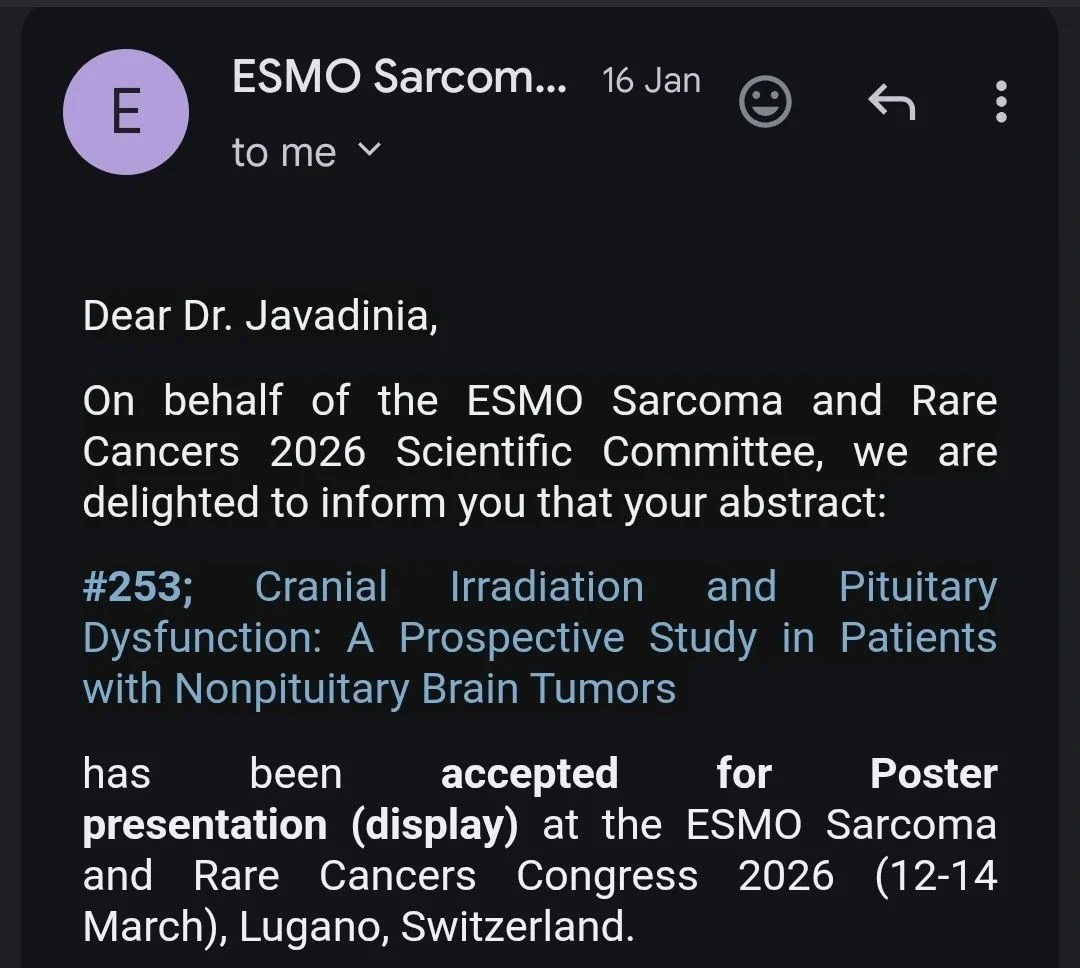1080x968 pixels.
Task: Open the sender's avatar with letter E
Action: tap(126, 112)
